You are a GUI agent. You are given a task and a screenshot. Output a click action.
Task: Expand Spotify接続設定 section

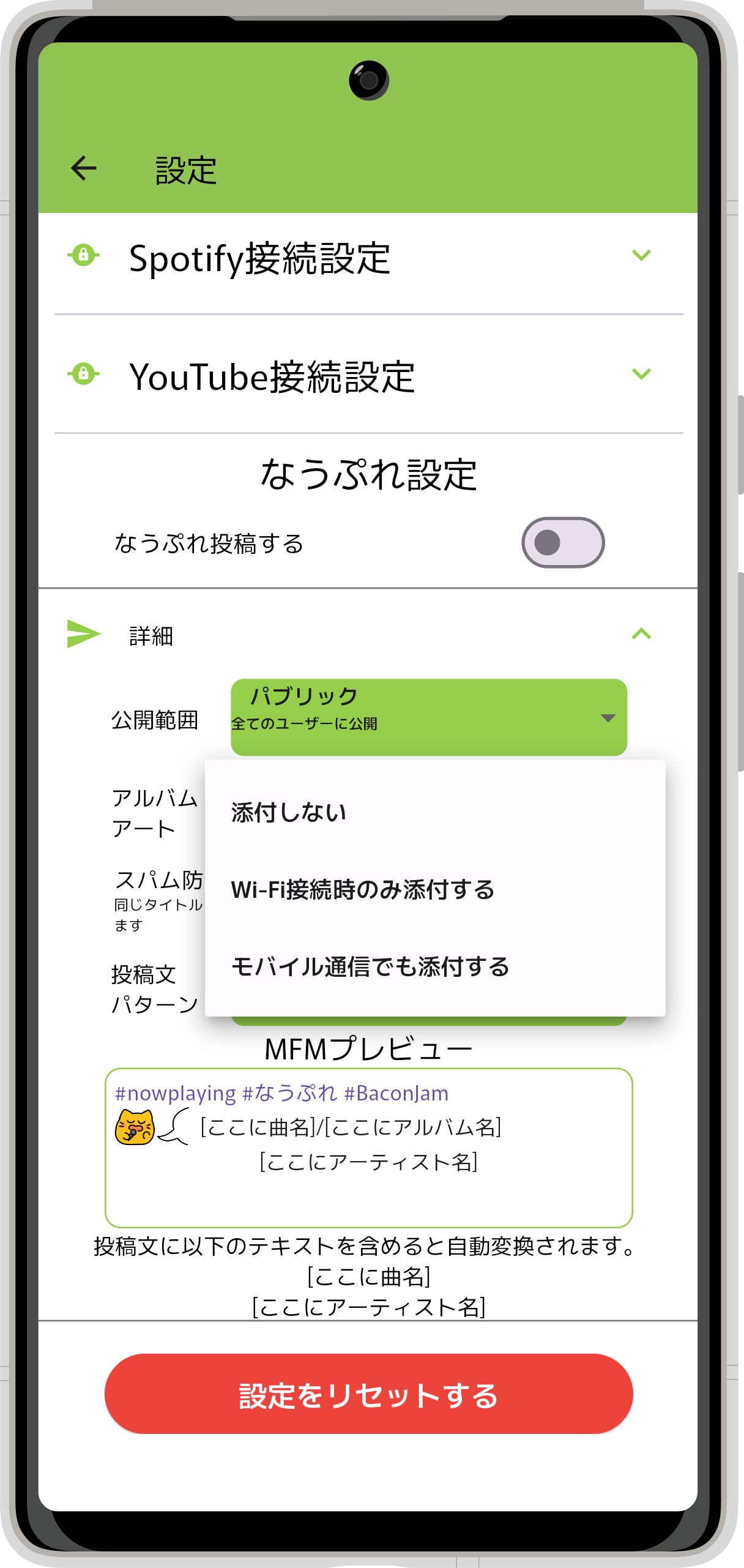[x=641, y=256]
